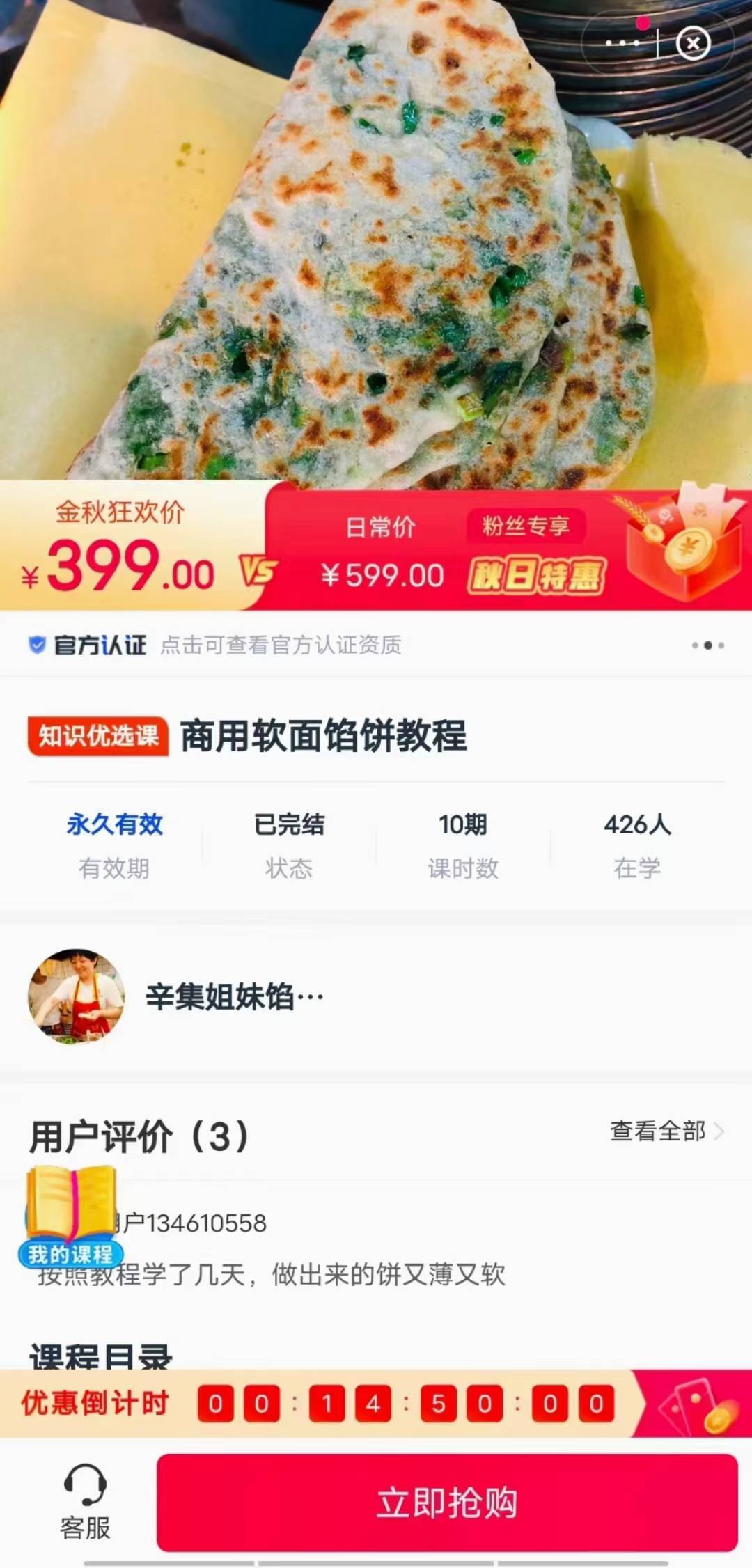Image resolution: width=752 pixels, height=1568 pixels.
Task: Close the mini program with the circle X
Action: point(691,44)
